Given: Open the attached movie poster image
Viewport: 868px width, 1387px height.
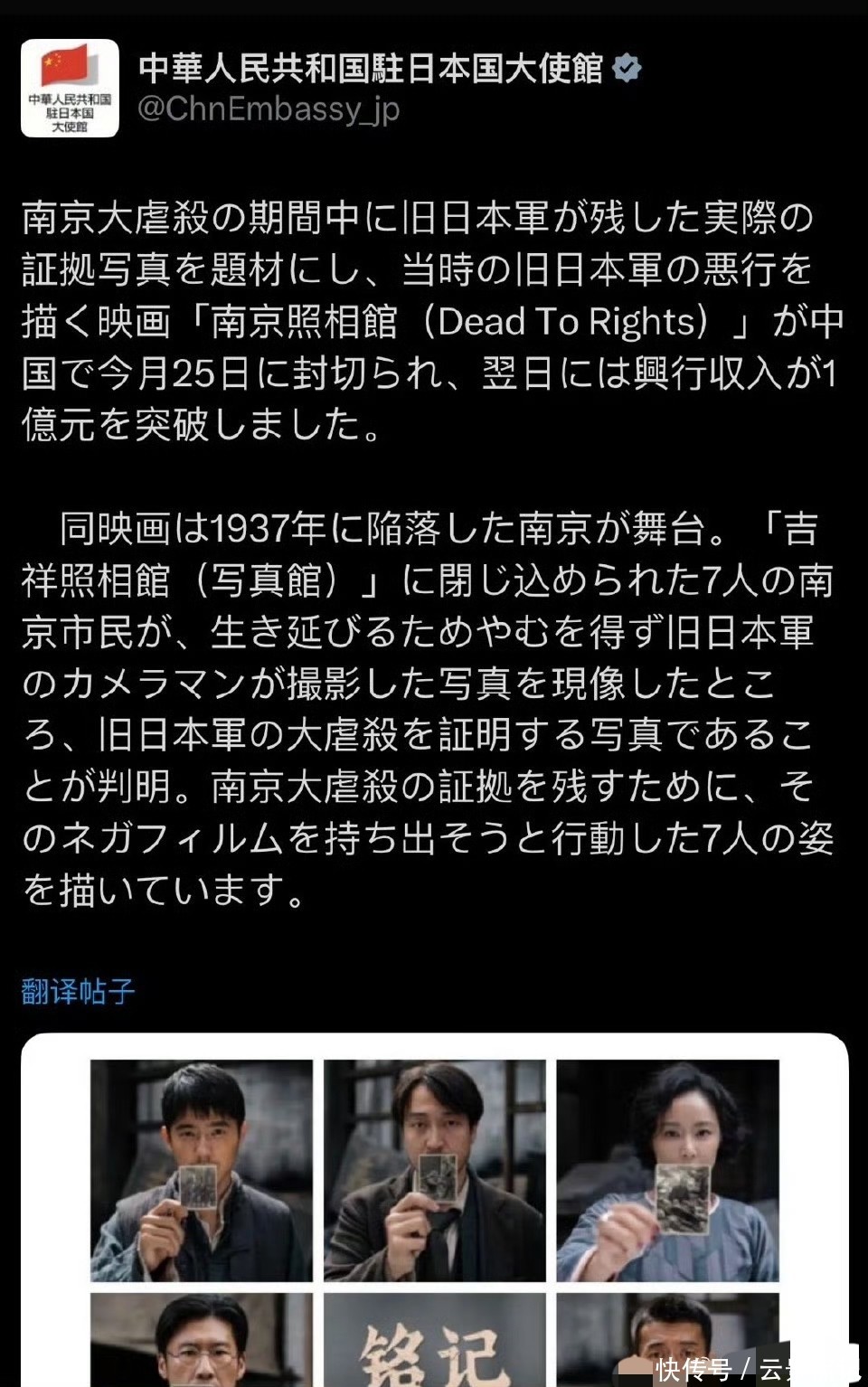Looking at the screenshot, I should [434, 1212].
